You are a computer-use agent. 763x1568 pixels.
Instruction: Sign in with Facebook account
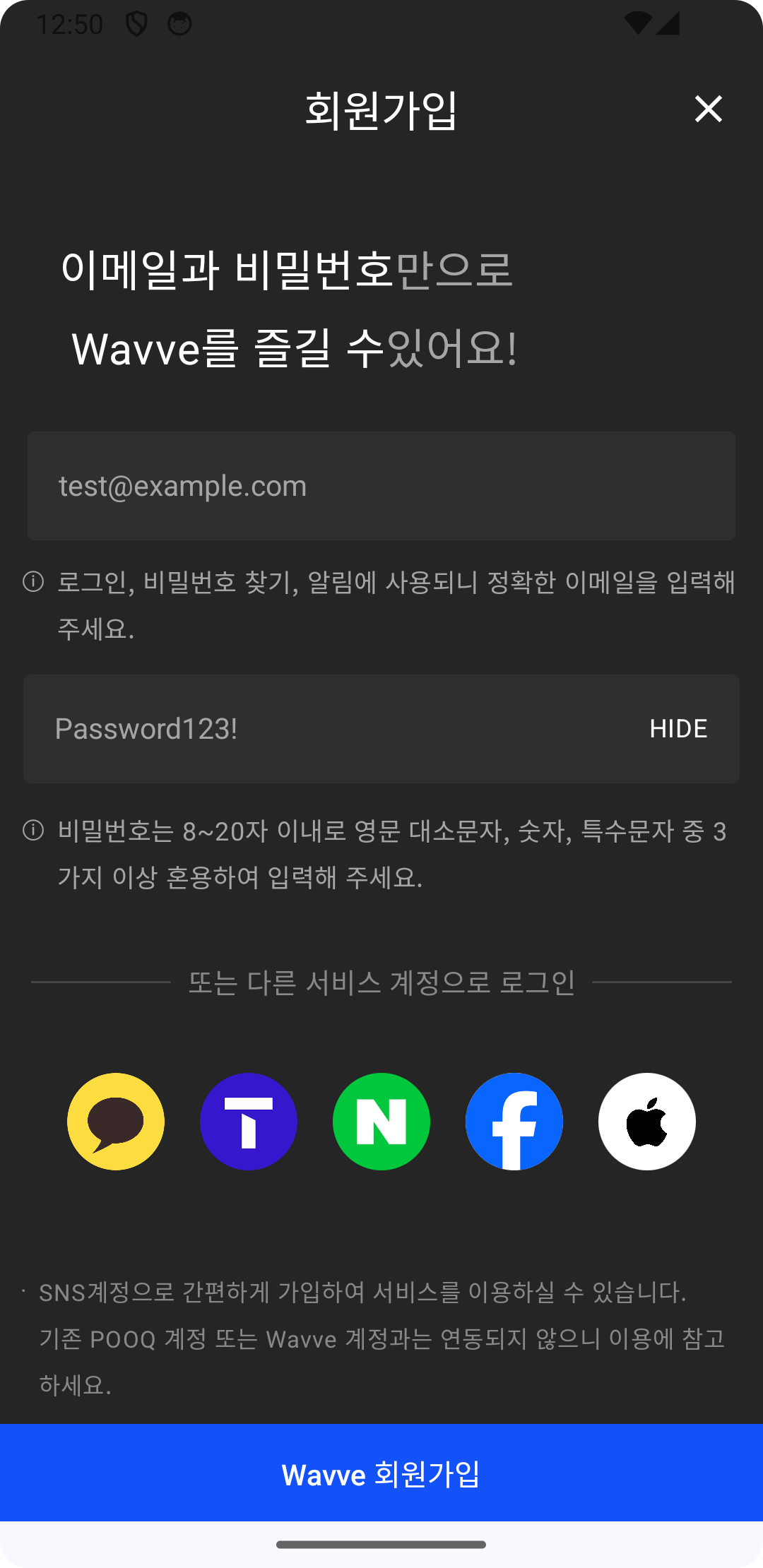tap(514, 1122)
